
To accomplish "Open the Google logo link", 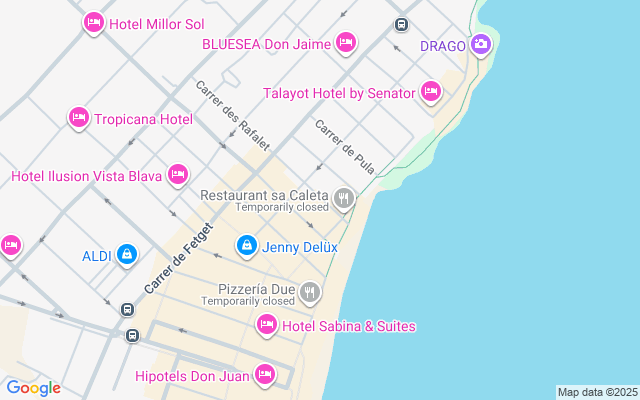I will pos(34,388).
